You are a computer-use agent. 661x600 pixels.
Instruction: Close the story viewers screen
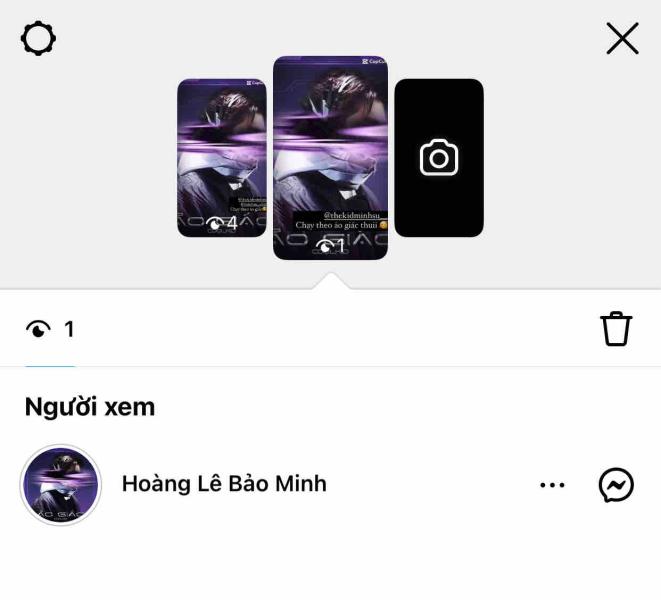coord(622,39)
